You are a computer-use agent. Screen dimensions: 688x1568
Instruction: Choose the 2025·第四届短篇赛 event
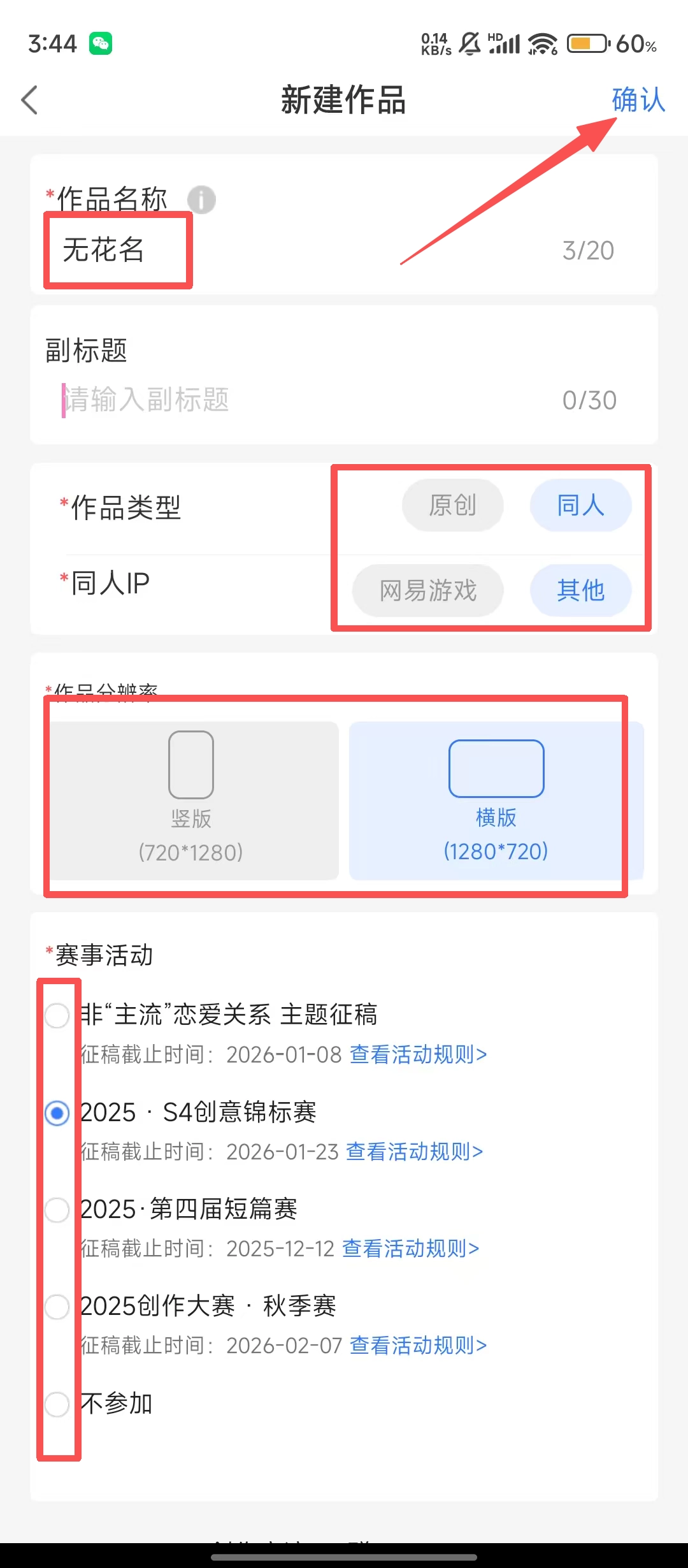[57, 1210]
